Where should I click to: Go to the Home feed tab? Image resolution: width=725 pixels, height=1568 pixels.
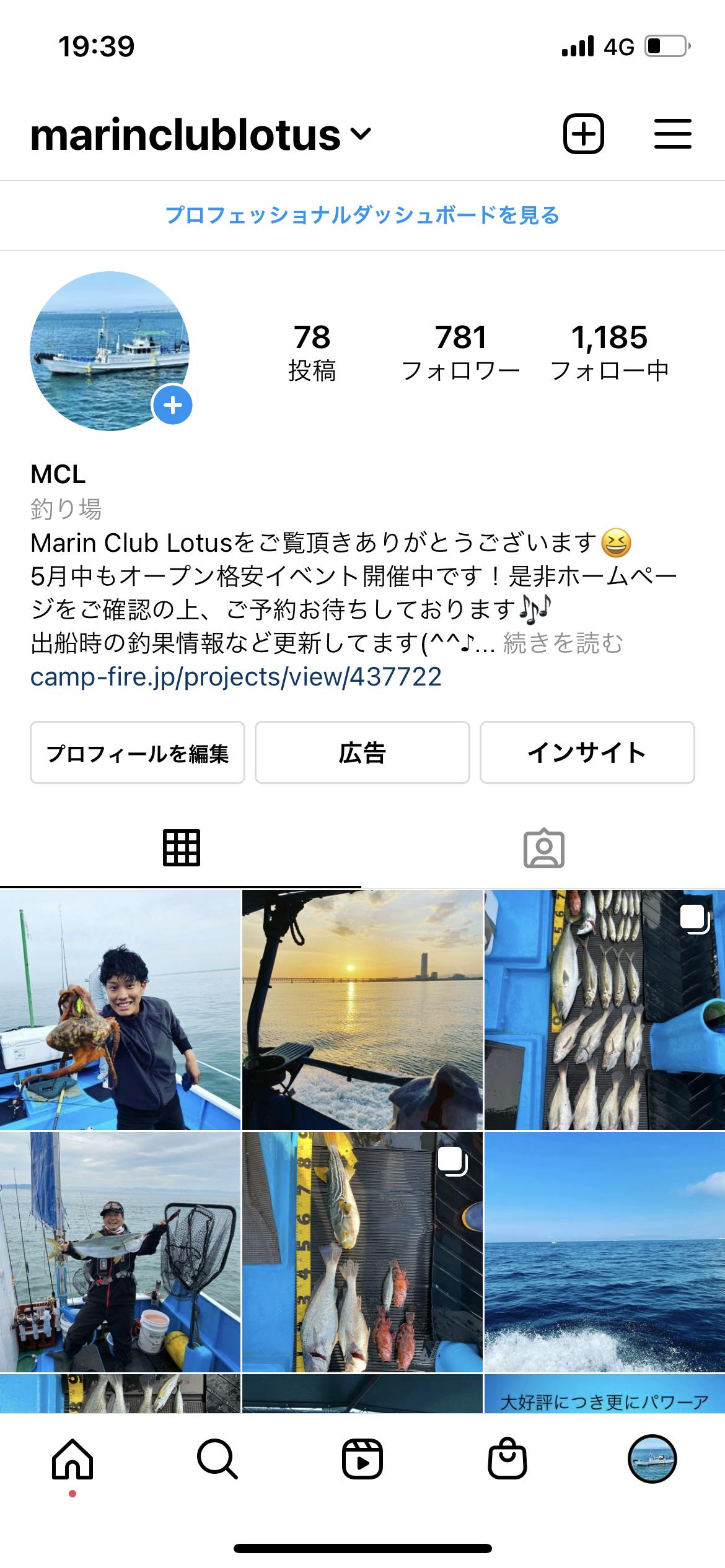(72, 1460)
